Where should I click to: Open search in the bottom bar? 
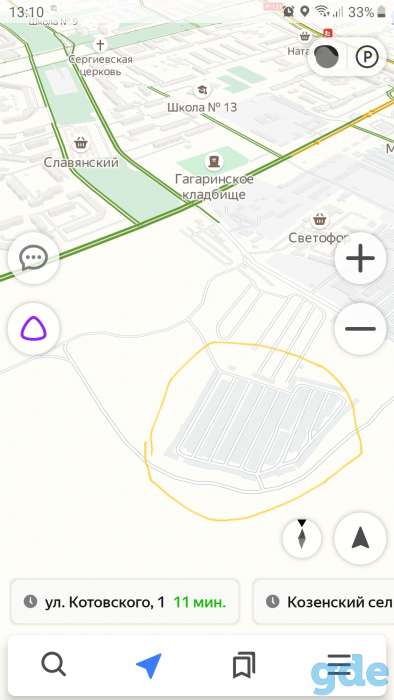click(54, 665)
